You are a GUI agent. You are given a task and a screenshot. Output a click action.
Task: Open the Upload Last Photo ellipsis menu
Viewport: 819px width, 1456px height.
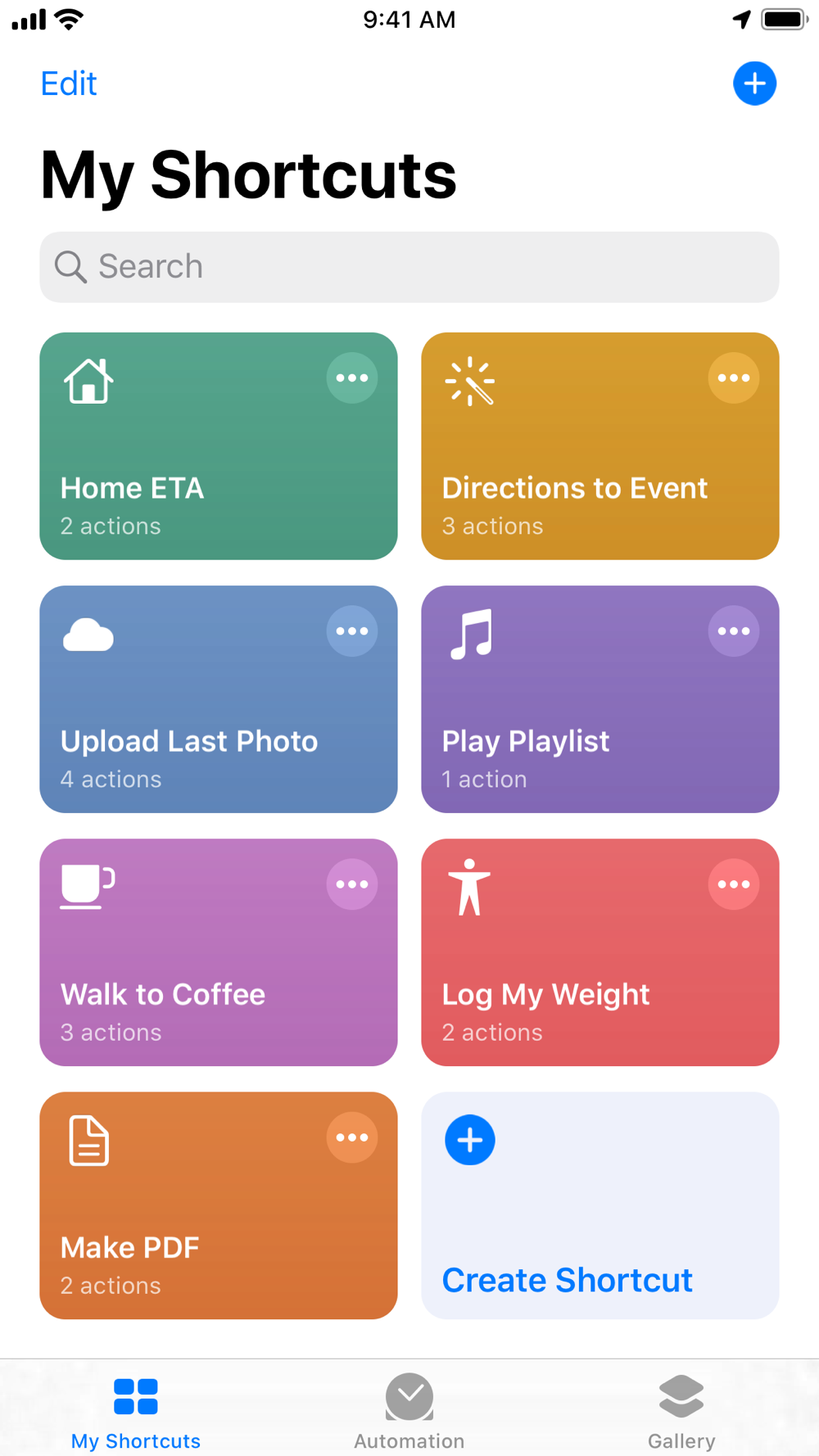coord(352,631)
